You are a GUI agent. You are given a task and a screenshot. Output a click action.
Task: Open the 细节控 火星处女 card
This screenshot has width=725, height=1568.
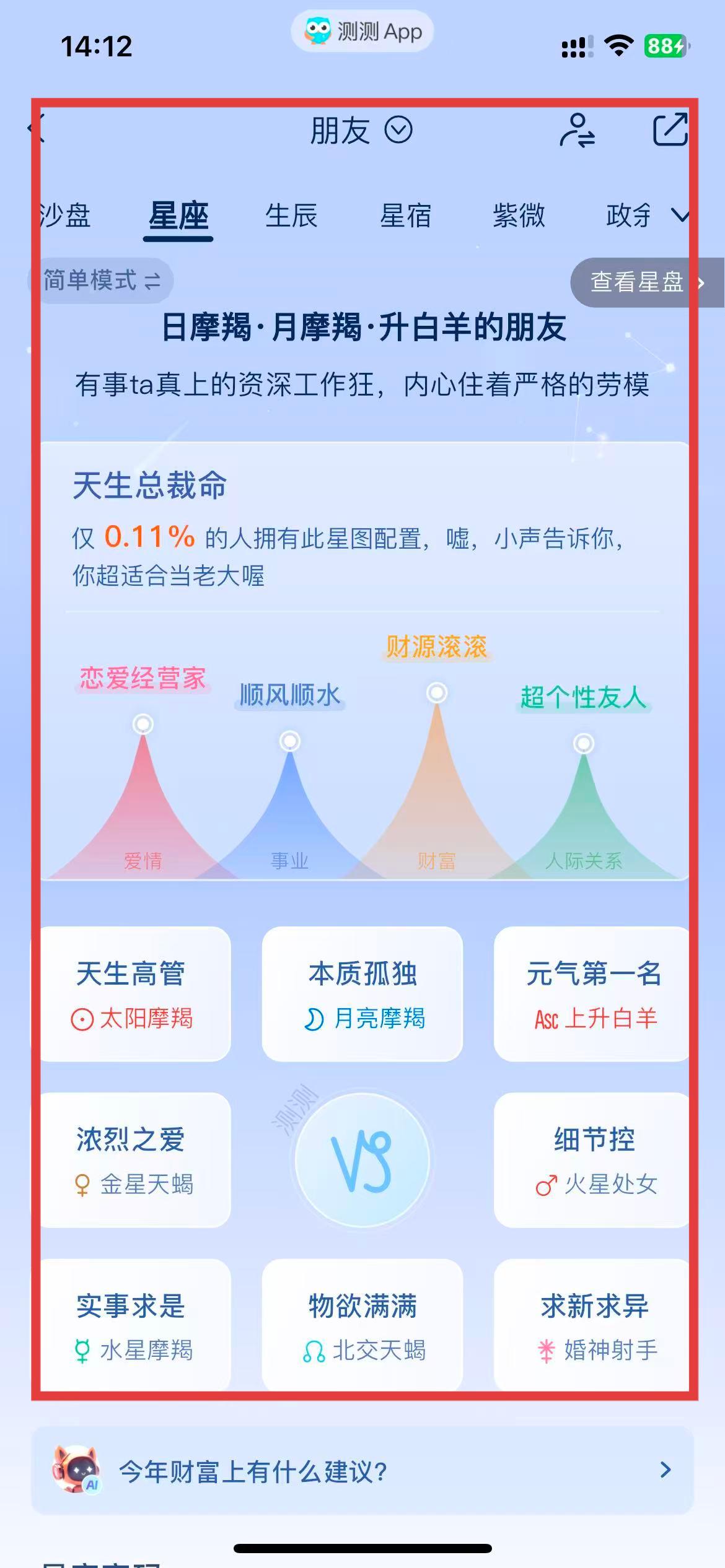click(592, 1160)
